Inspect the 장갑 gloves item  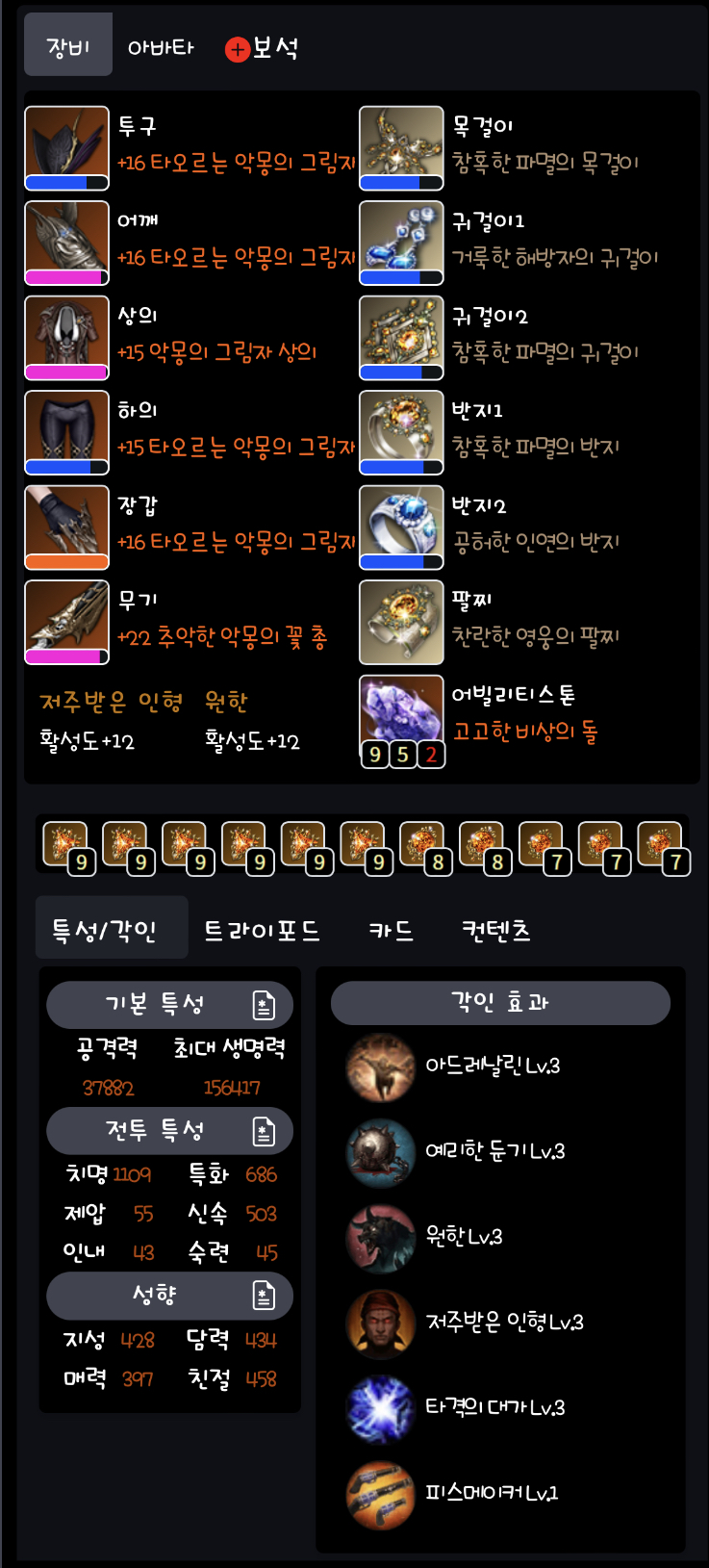66,527
